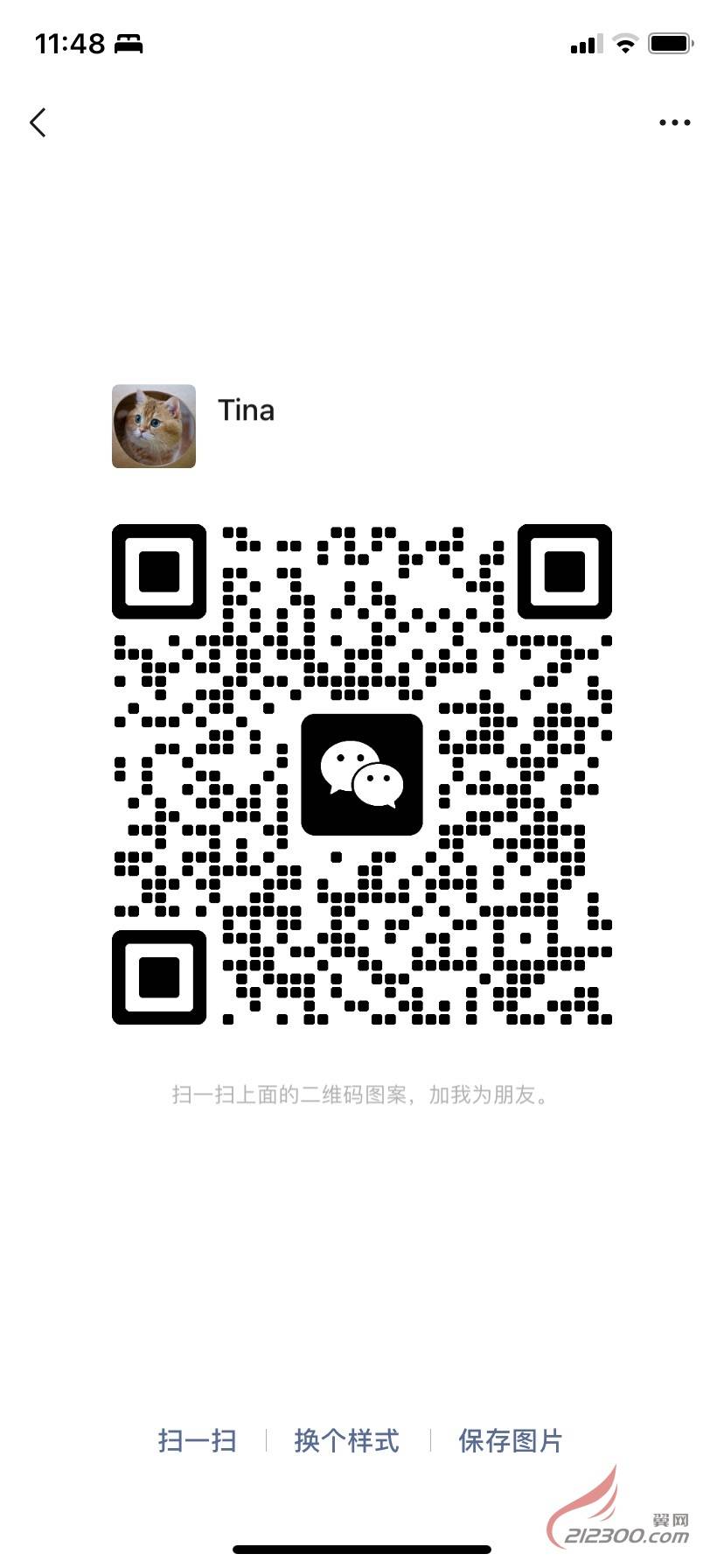Viewport: 724px width, 1568px height.
Task: Go back using the top-left arrow
Action: [38, 122]
